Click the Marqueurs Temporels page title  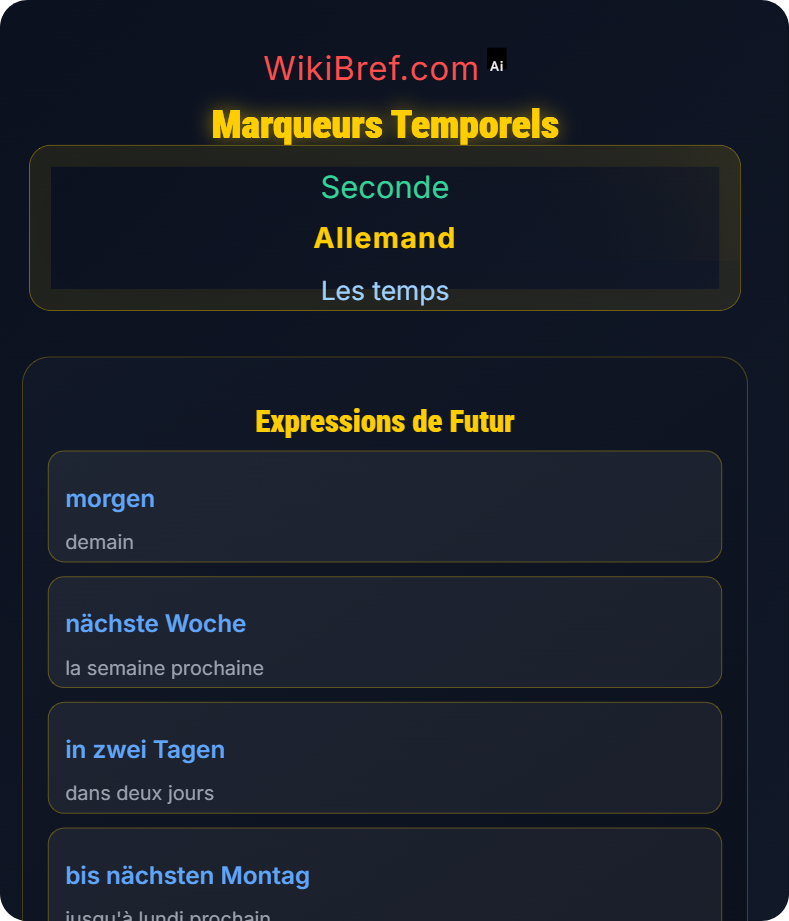point(385,125)
